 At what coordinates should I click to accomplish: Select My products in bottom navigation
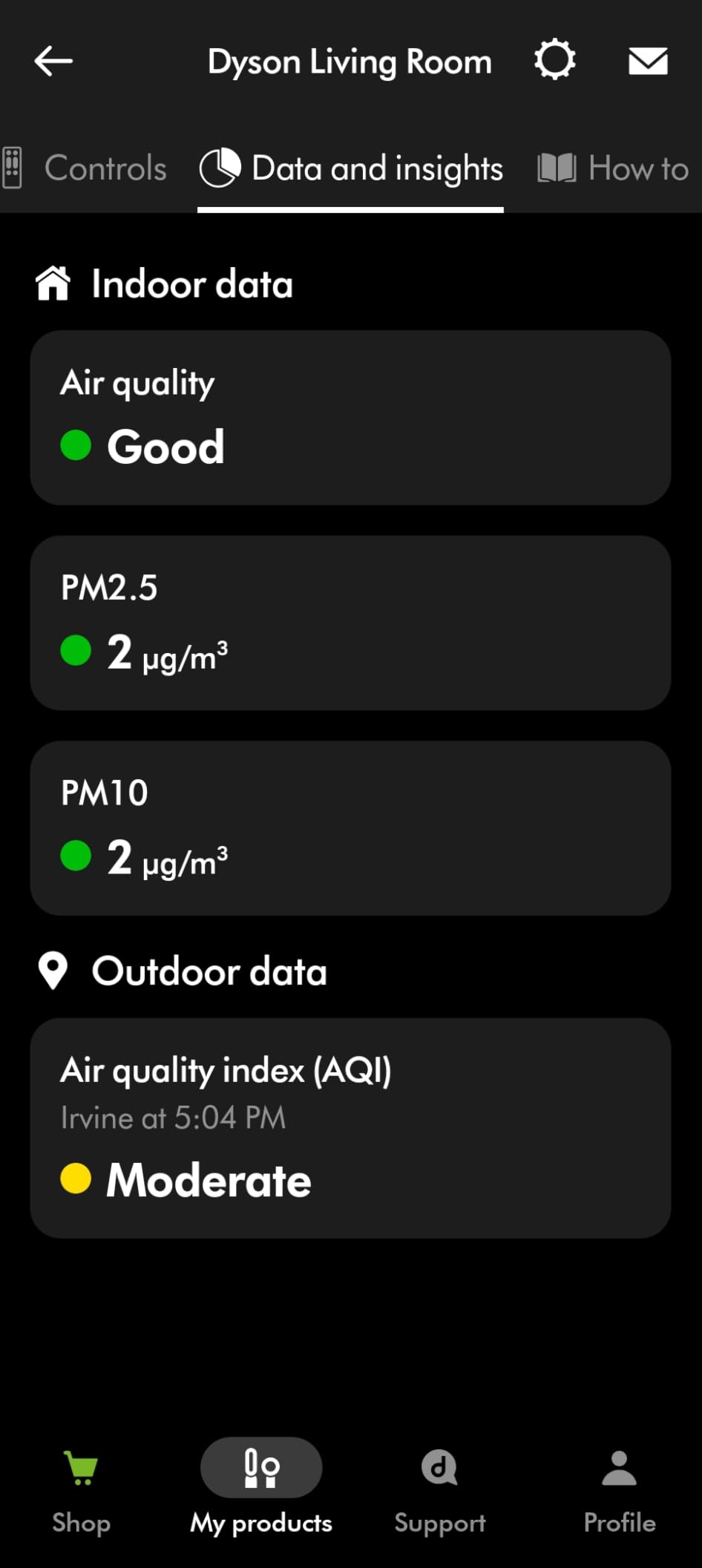pyautogui.click(x=261, y=1488)
